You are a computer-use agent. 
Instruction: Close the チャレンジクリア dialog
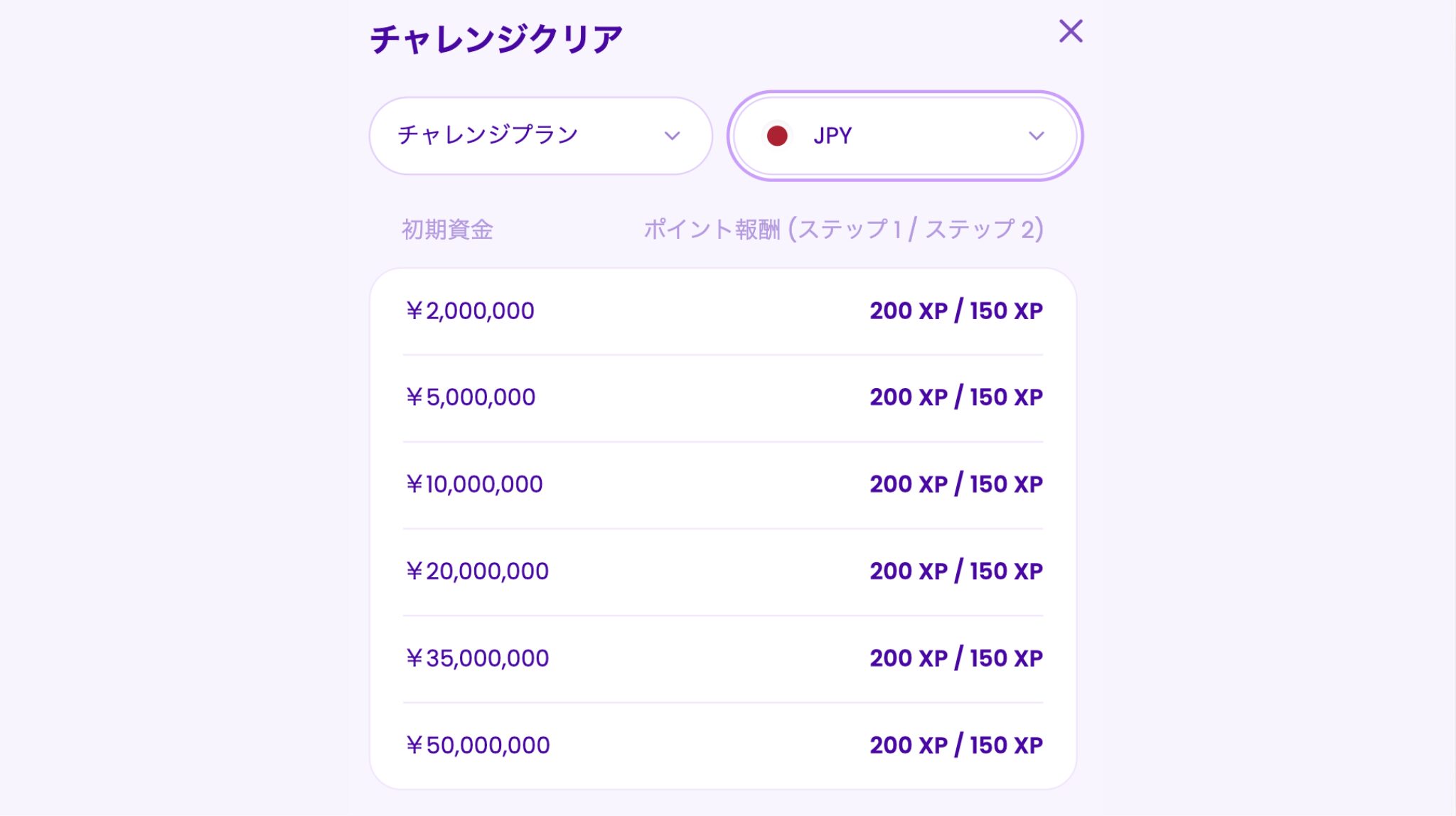pyautogui.click(x=1070, y=31)
